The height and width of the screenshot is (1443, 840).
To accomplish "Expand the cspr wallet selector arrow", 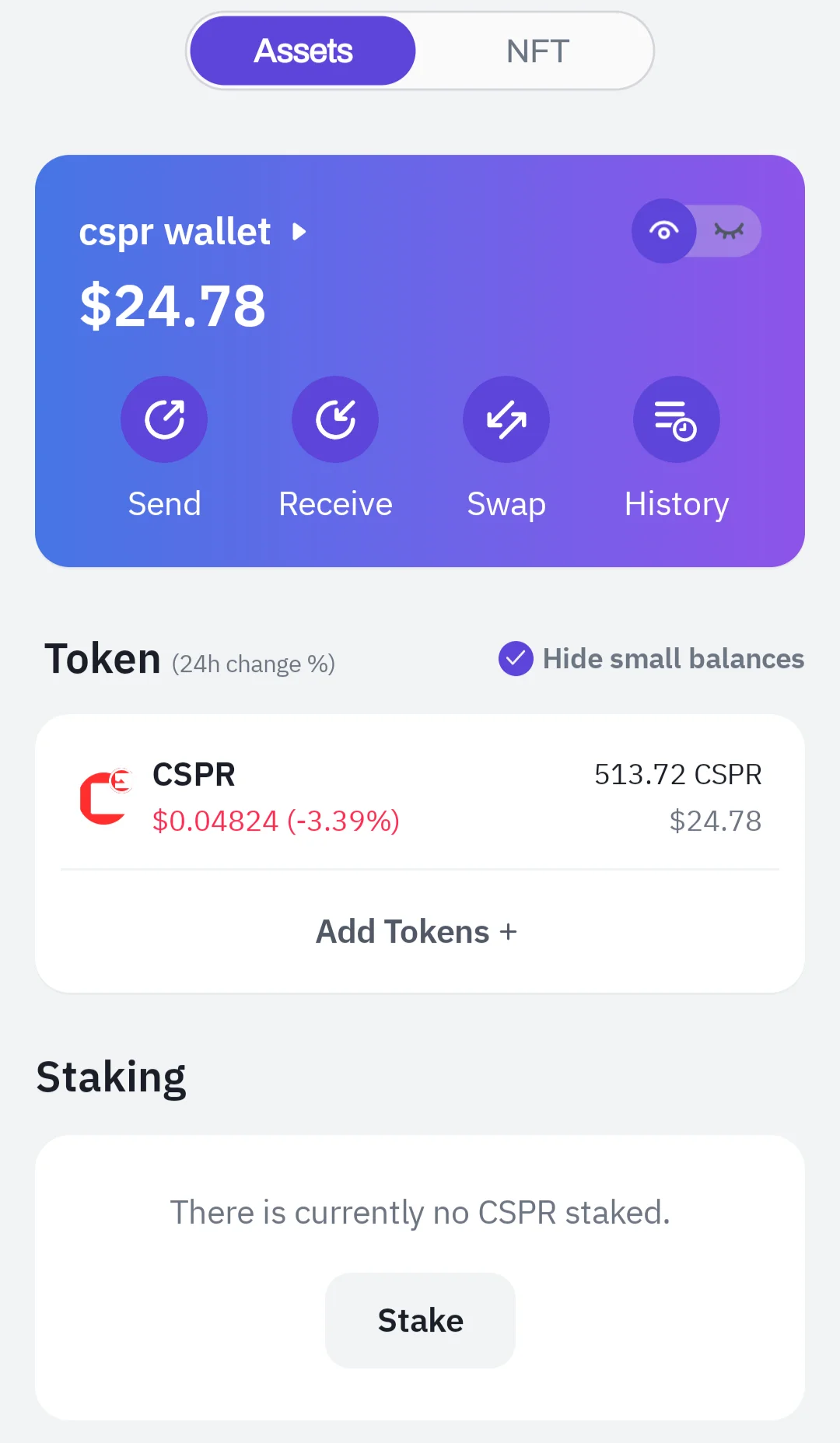I will coord(299,231).
